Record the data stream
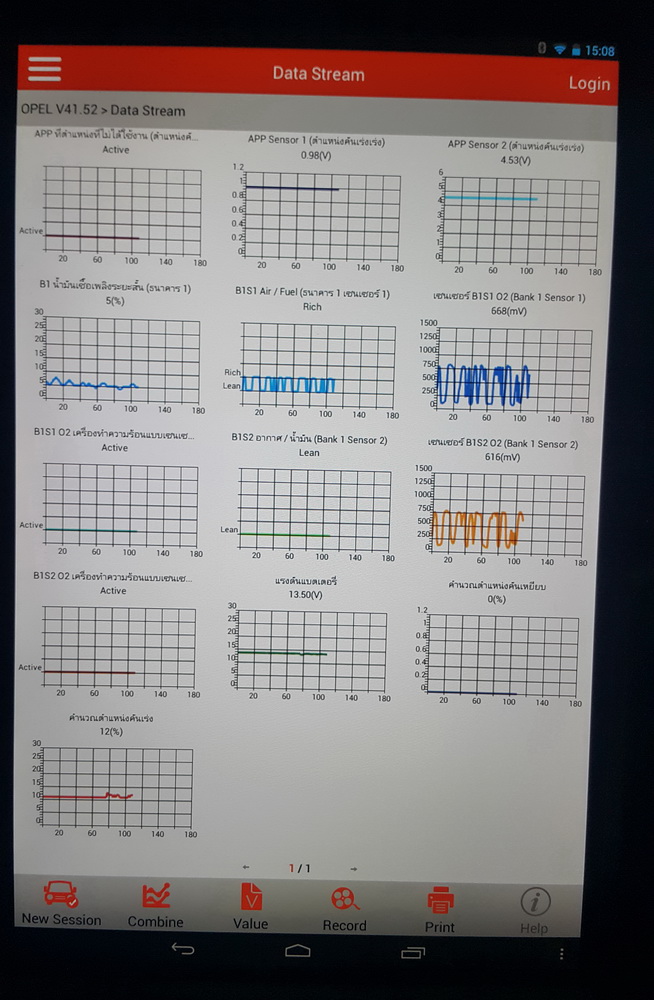 point(345,908)
